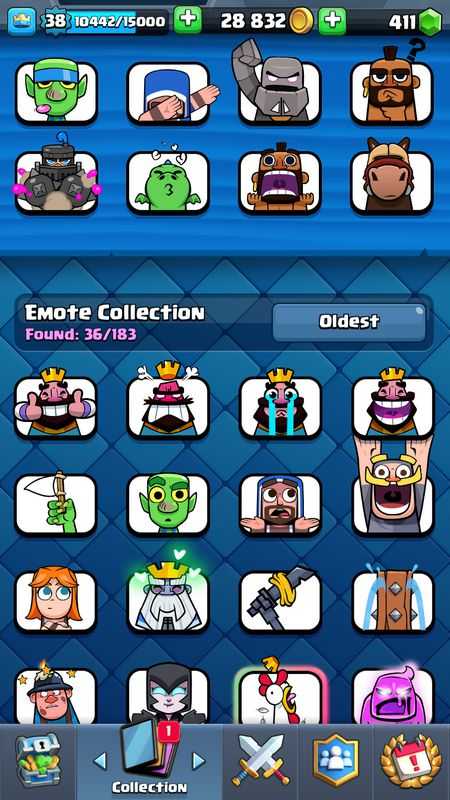Go to next Collection page arrow
The width and height of the screenshot is (450, 800).
(198, 761)
